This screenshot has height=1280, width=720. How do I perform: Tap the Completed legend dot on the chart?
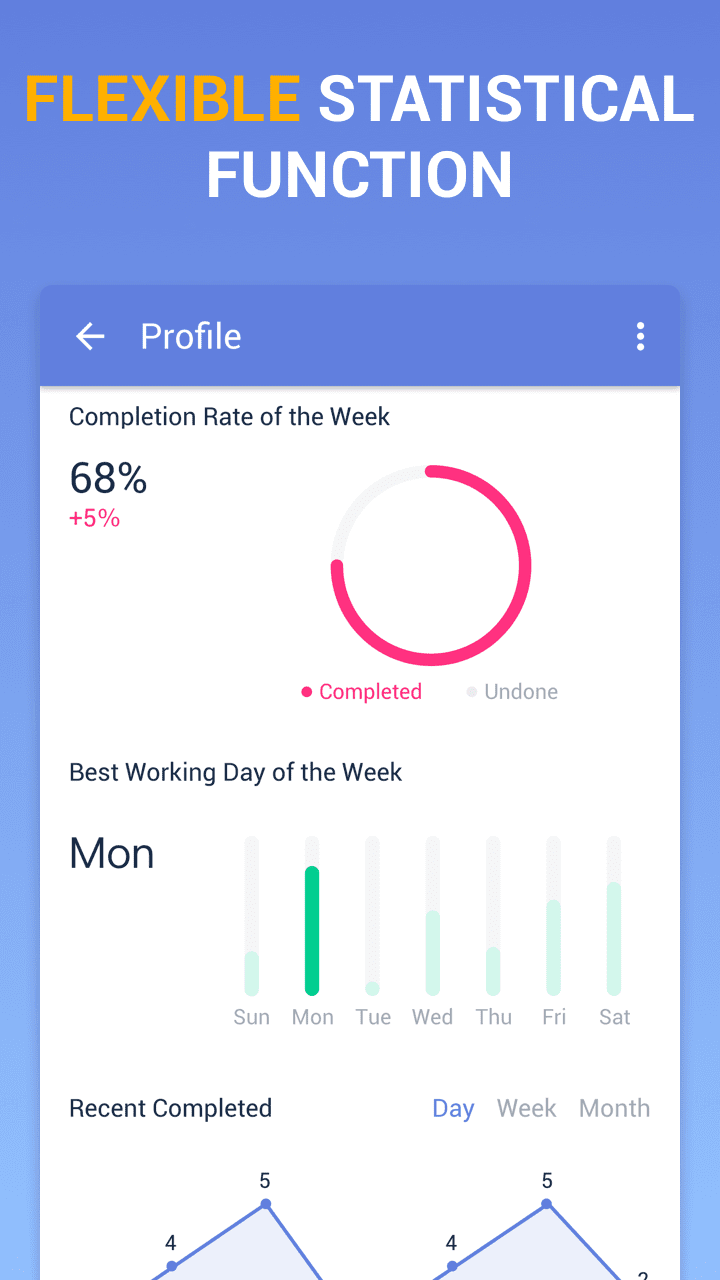click(306, 691)
